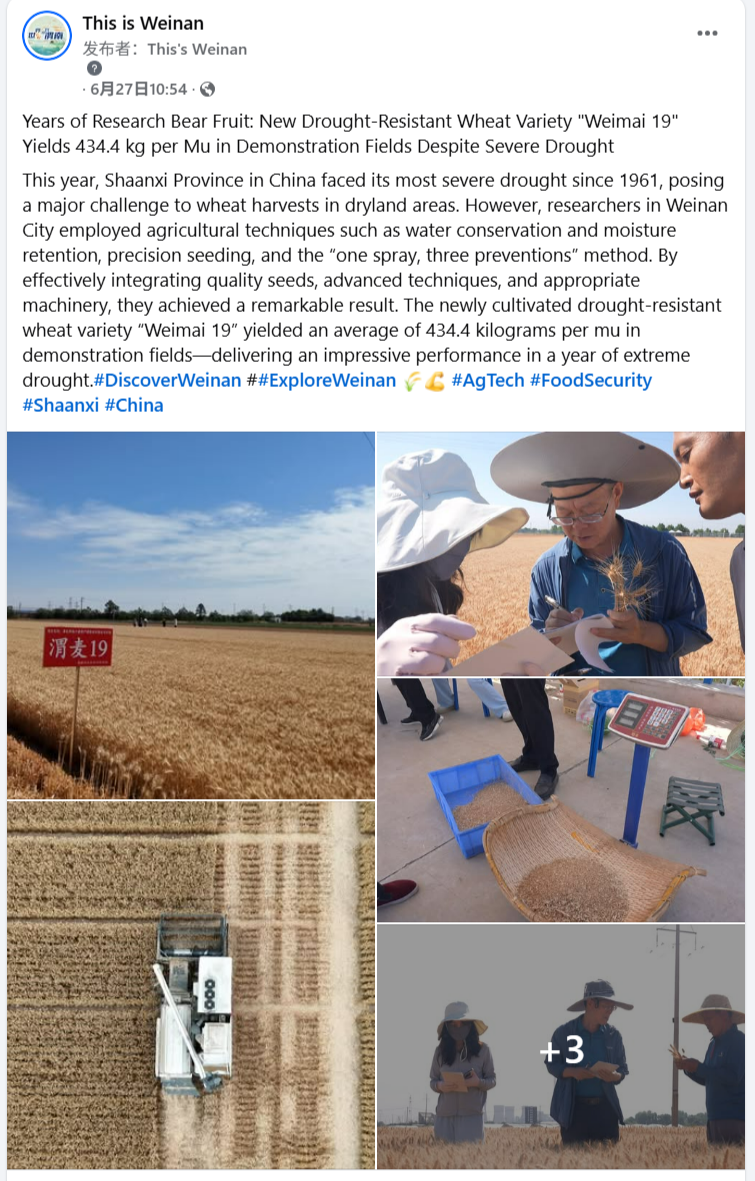This screenshot has height=1181, width=755.
Task: View the aerial harvester photo
Action: [x=190, y=985]
